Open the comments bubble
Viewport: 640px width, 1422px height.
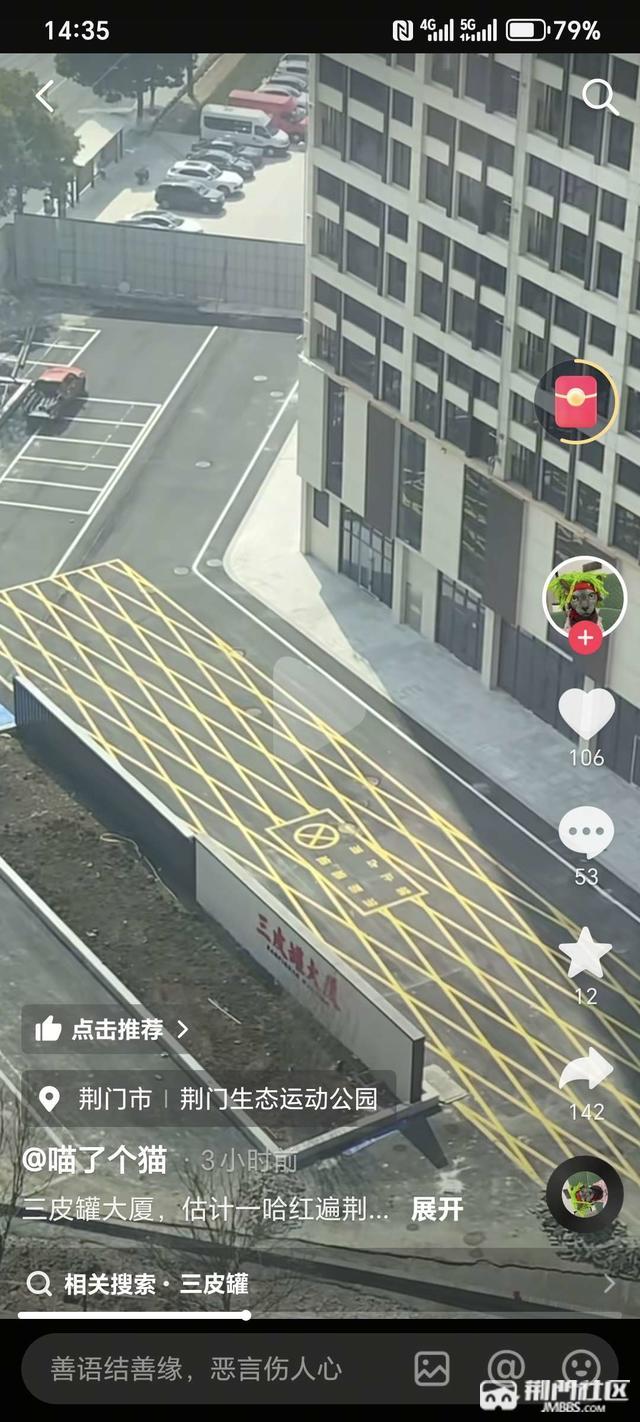(586, 831)
